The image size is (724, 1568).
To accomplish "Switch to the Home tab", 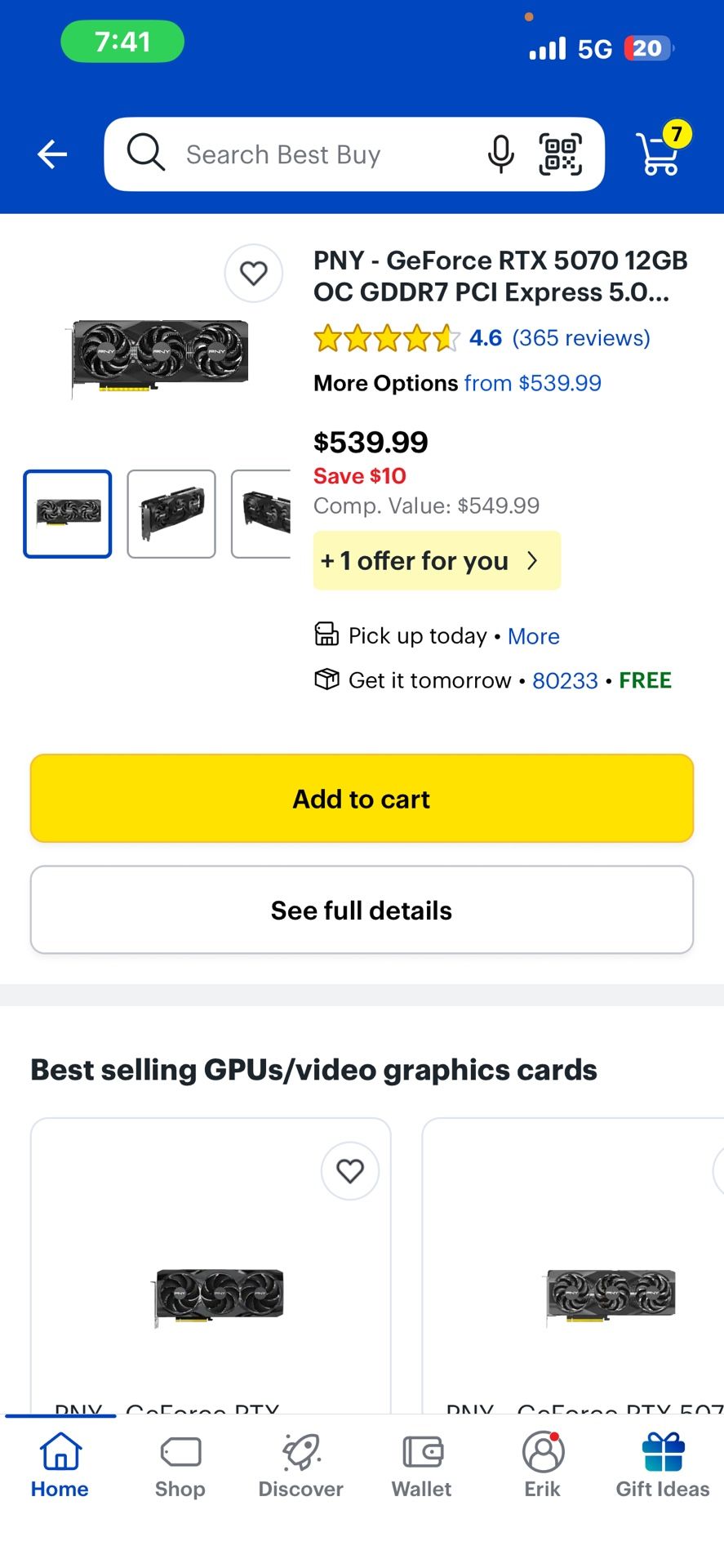I will pyautogui.click(x=58, y=1466).
